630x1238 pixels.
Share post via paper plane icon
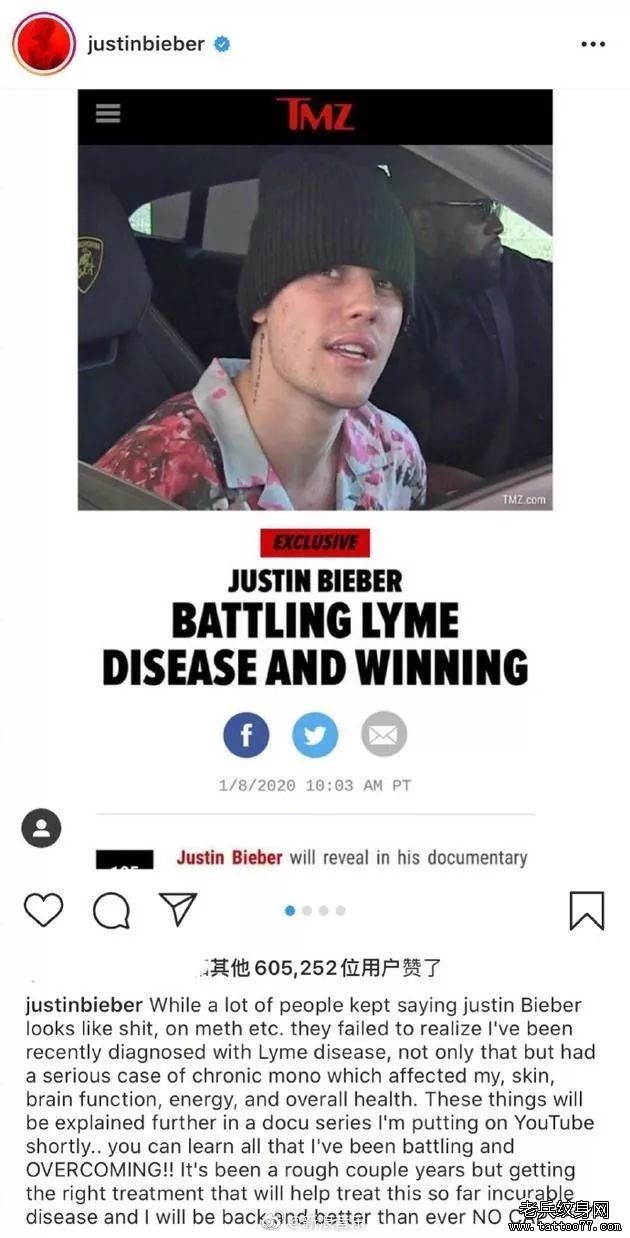178,909
